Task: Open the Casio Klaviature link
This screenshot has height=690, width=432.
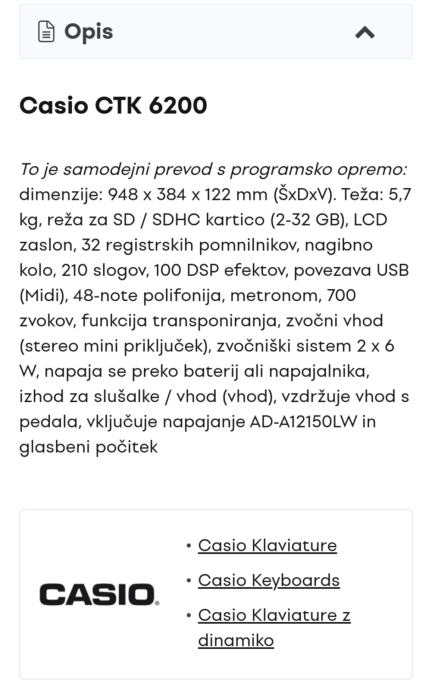Action: 267,545
